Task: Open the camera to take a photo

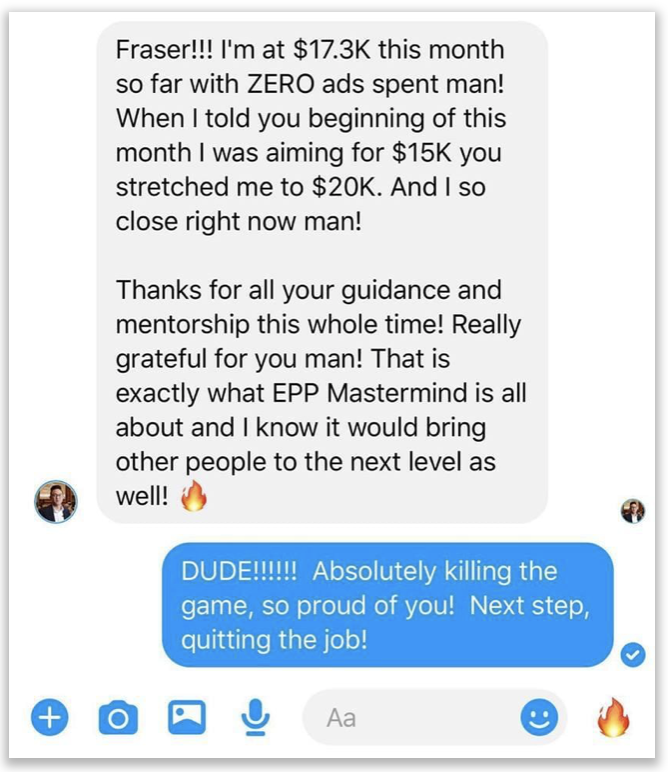Action: [x=118, y=717]
